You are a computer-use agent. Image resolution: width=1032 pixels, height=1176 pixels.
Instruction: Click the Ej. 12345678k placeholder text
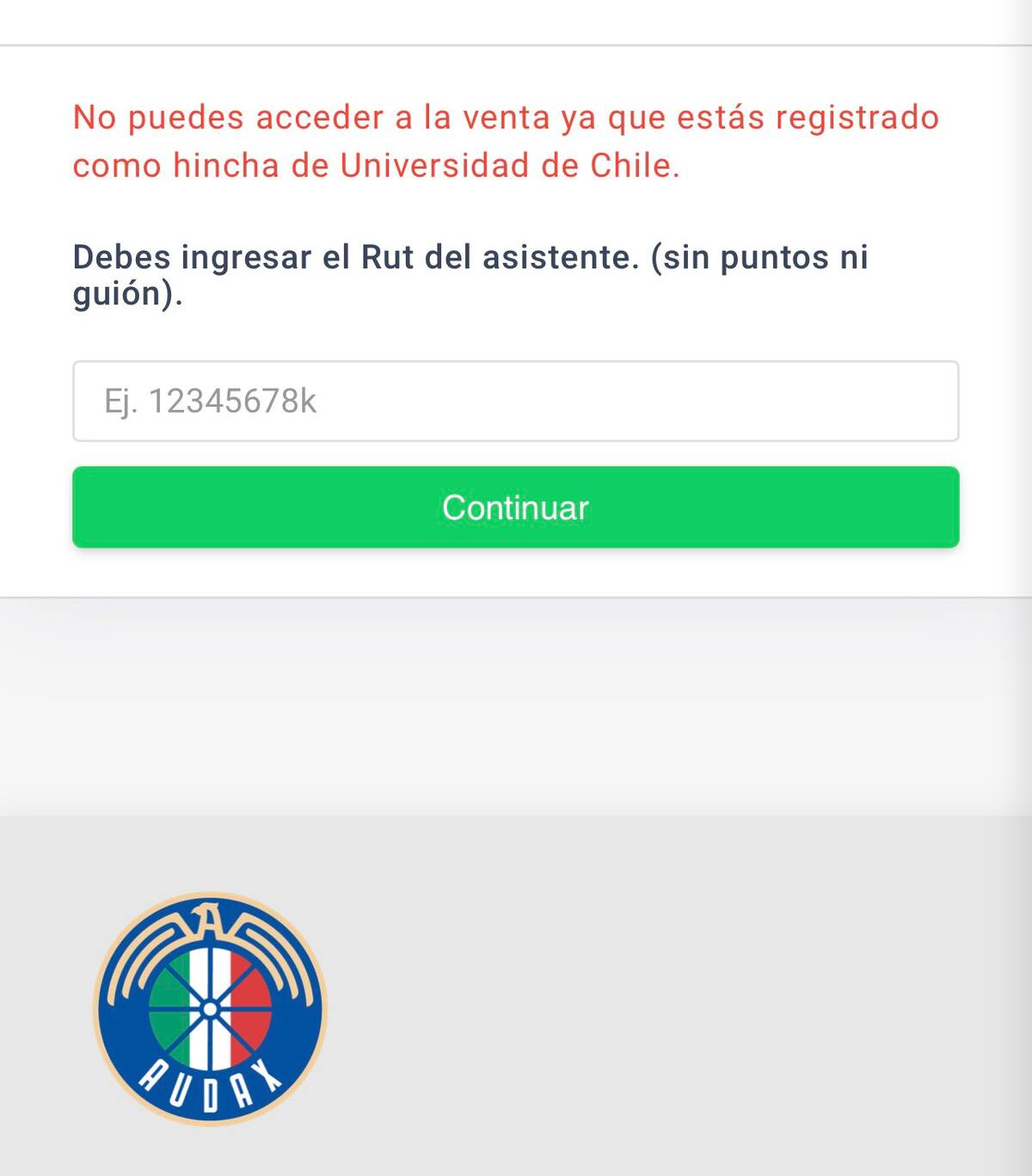211,400
